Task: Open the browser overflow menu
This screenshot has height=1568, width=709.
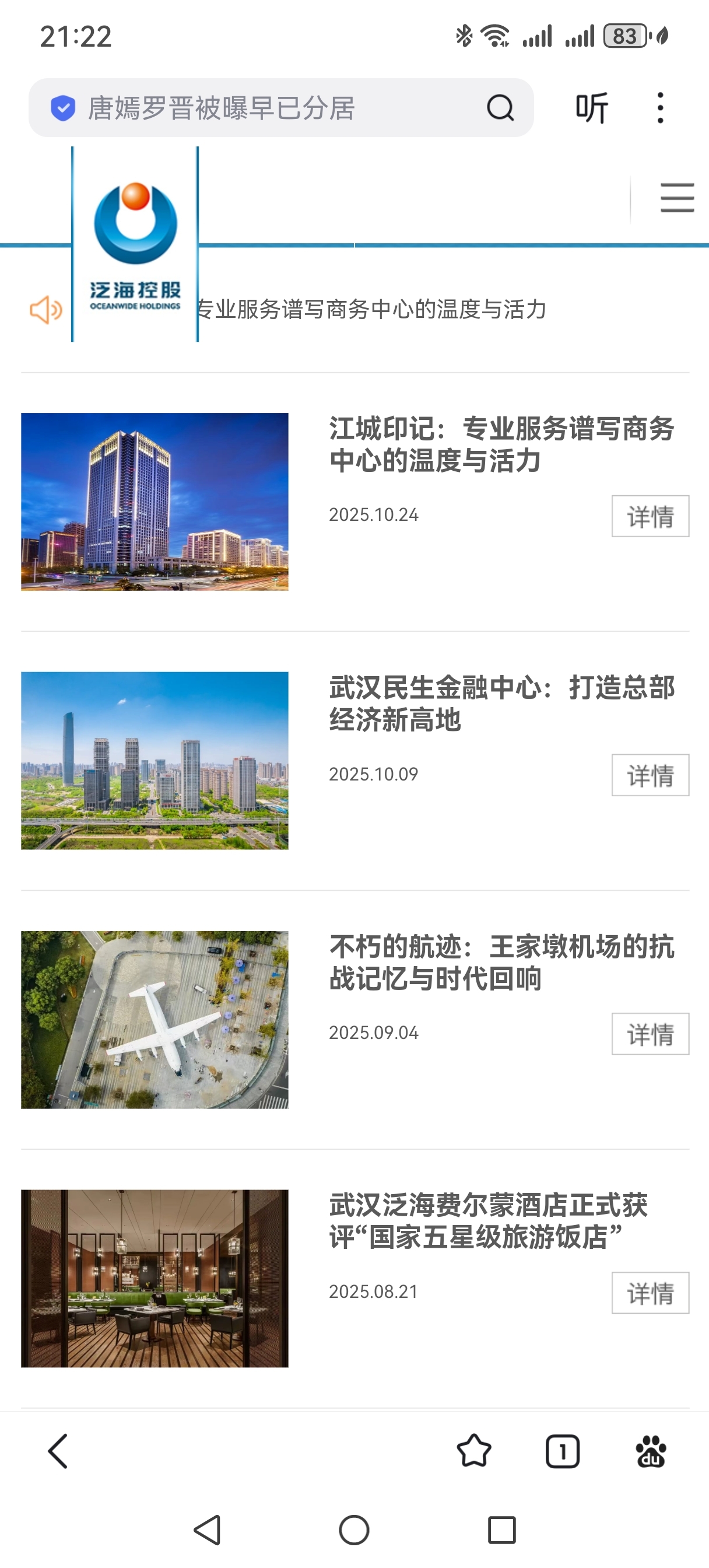Action: coord(660,108)
